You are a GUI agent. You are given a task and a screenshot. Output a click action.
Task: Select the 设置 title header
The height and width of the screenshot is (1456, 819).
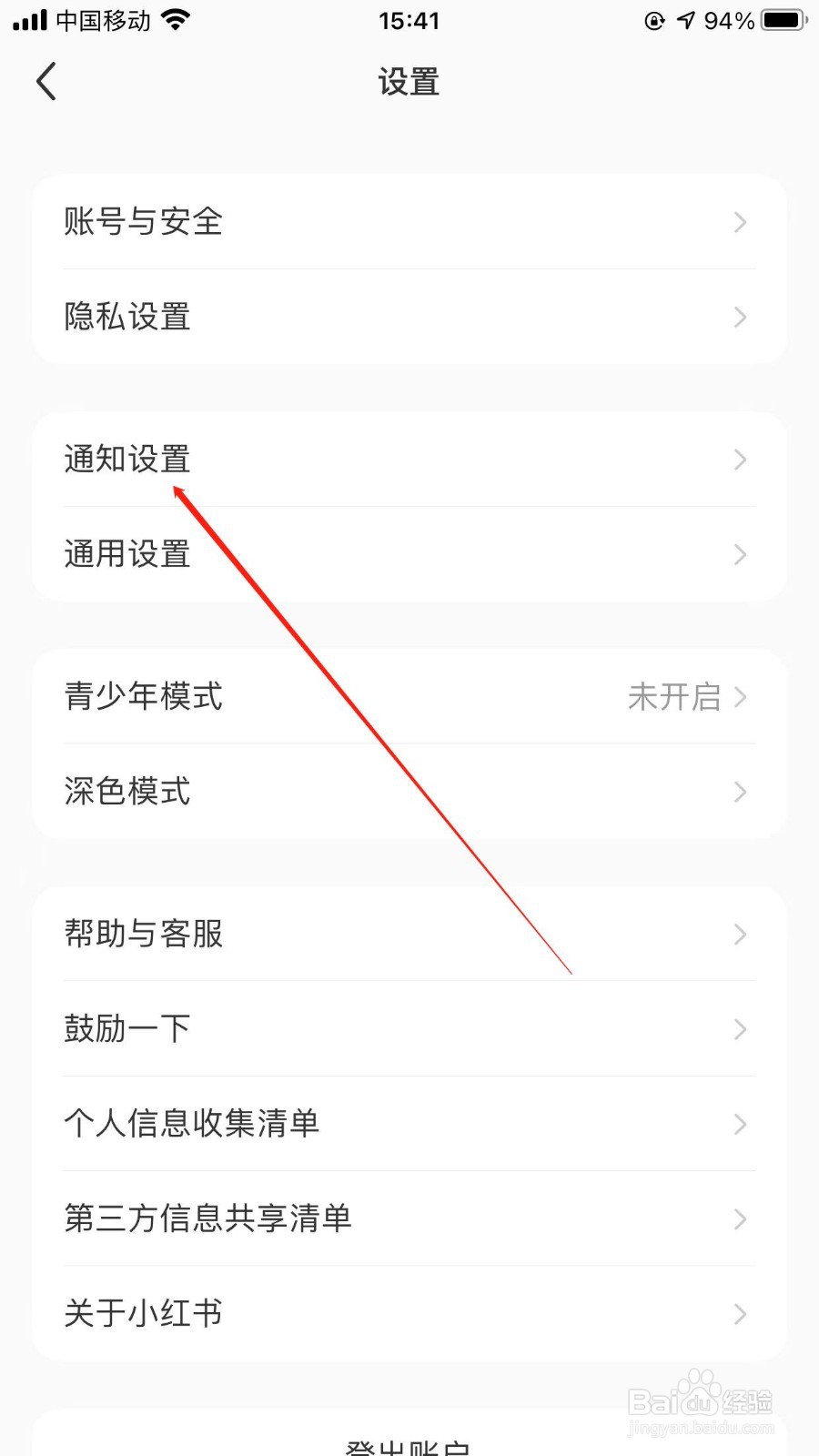click(x=409, y=81)
